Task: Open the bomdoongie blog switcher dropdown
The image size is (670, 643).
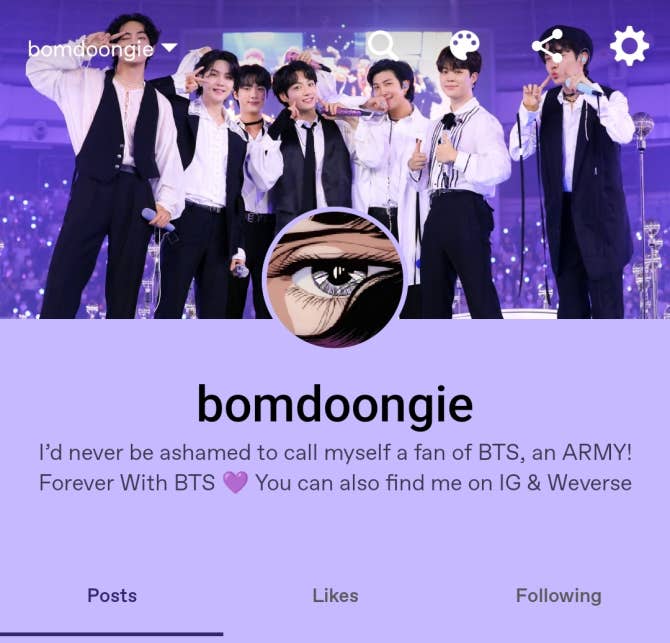Action: coord(102,48)
